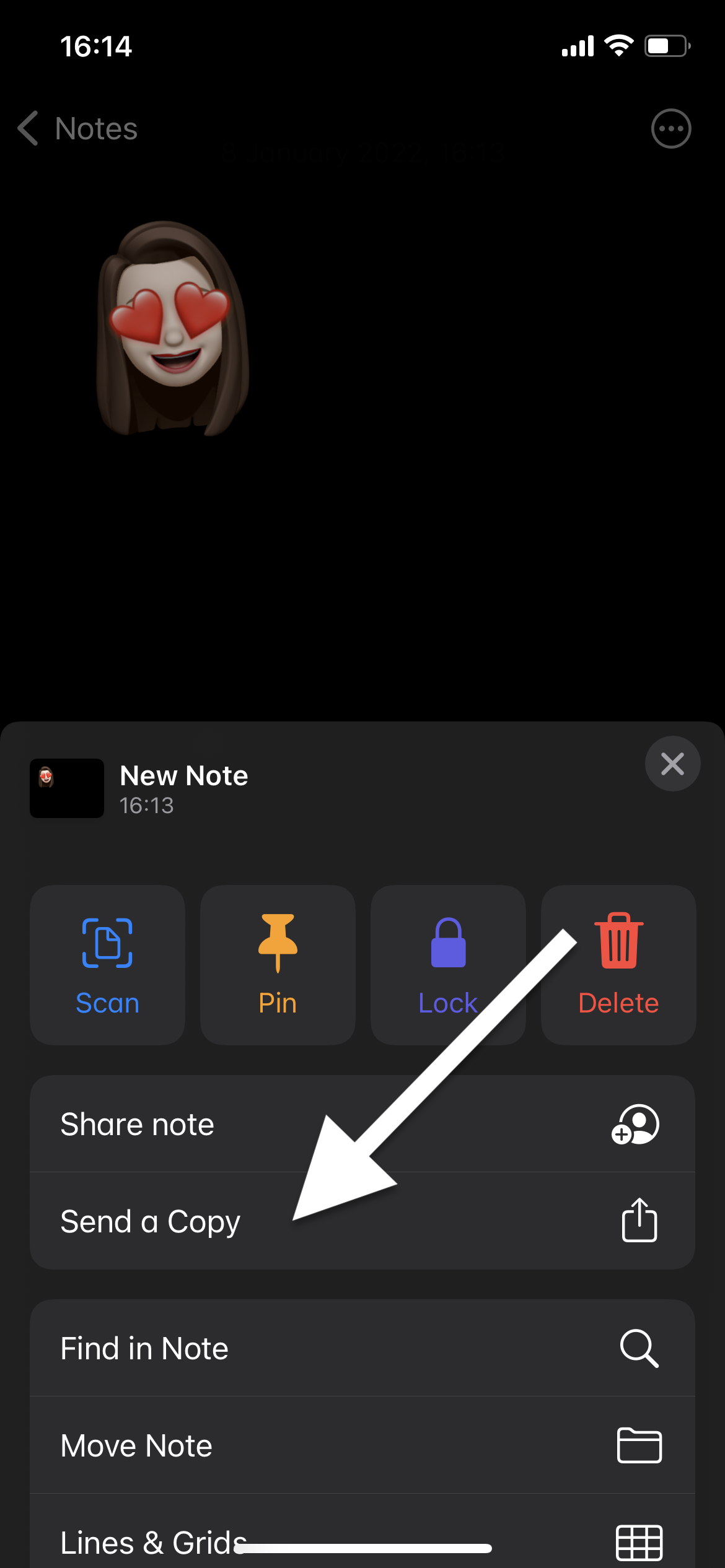Image resolution: width=725 pixels, height=1568 pixels.
Task: Open the three-dot more options button
Action: [671, 129]
